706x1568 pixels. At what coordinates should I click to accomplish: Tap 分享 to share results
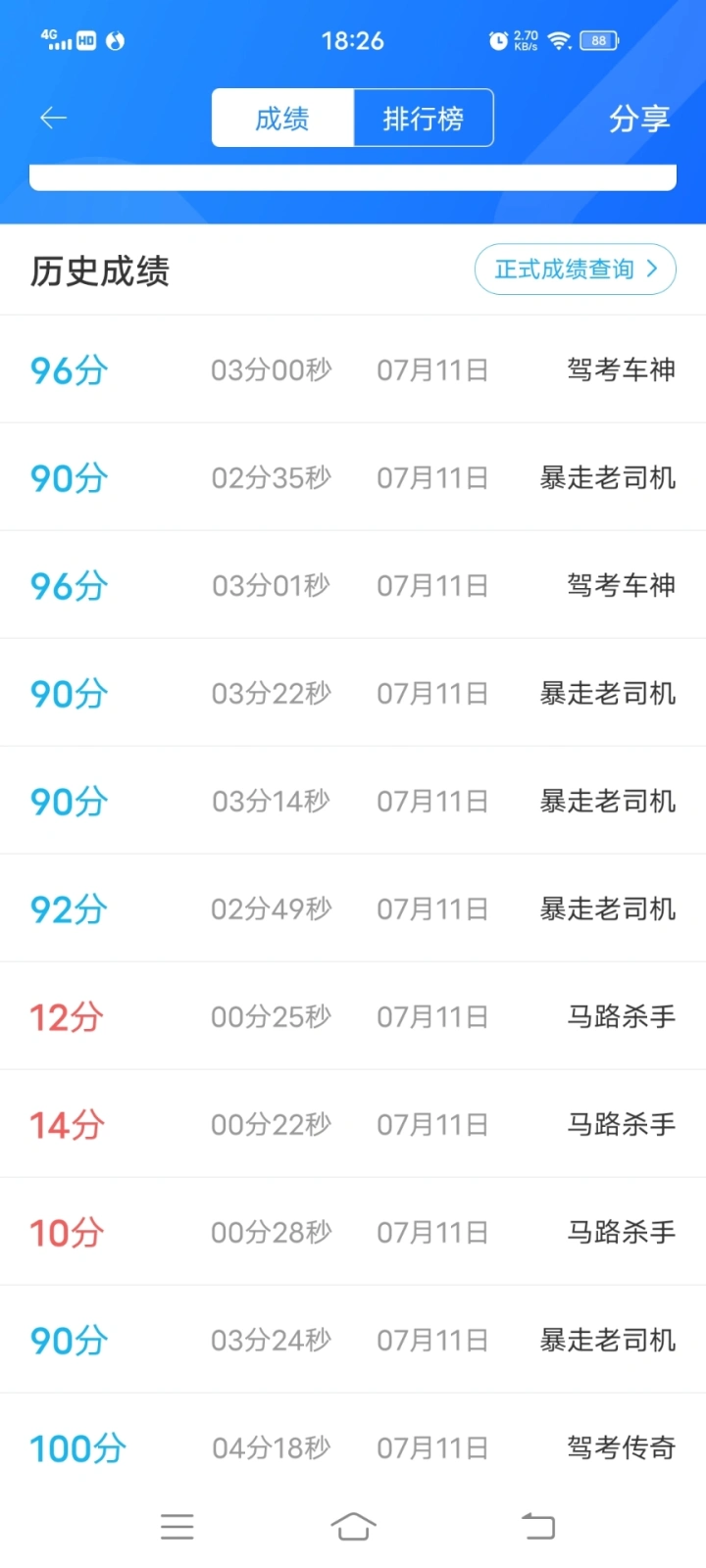click(x=639, y=119)
